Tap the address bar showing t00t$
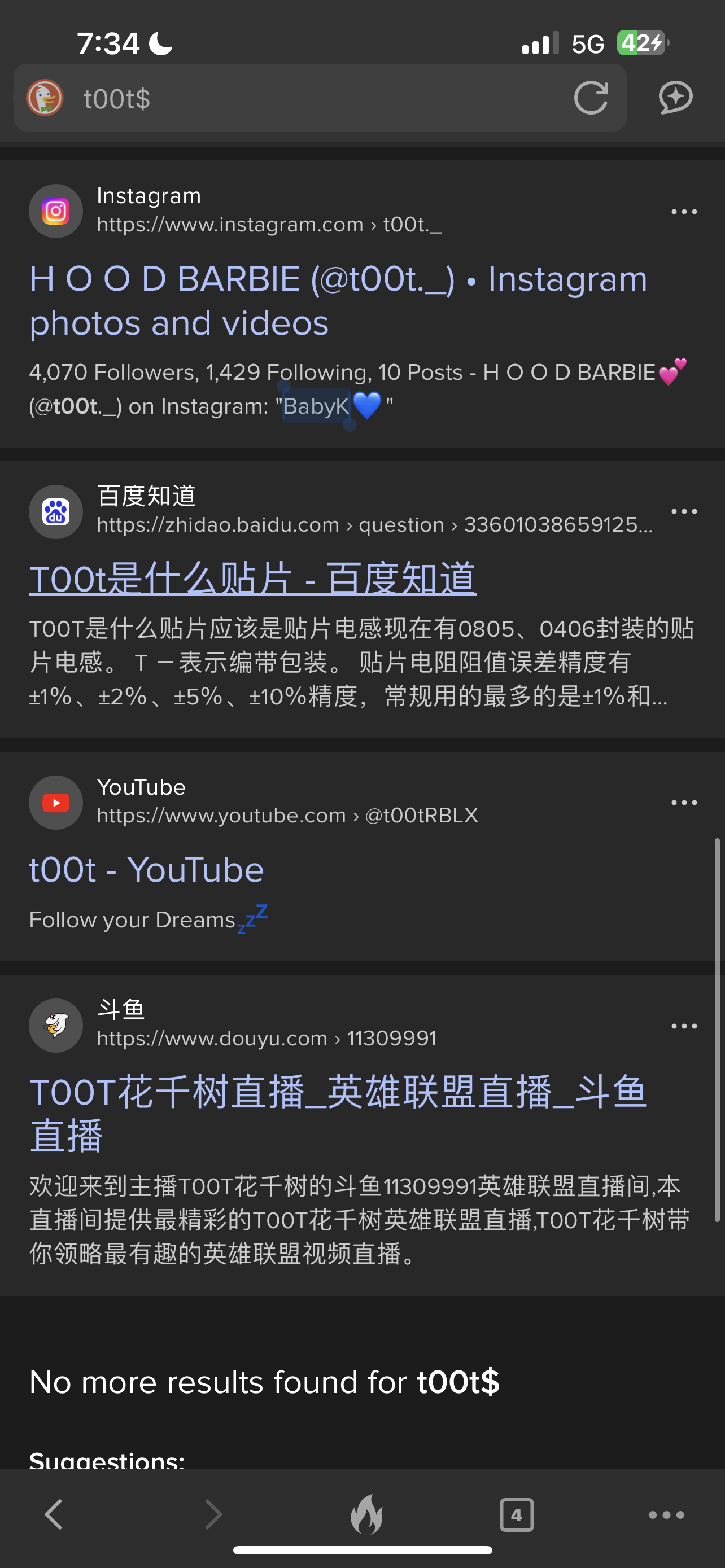Viewport: 725px width, 1568px height. pyautogui.click(x=320, y=98)
